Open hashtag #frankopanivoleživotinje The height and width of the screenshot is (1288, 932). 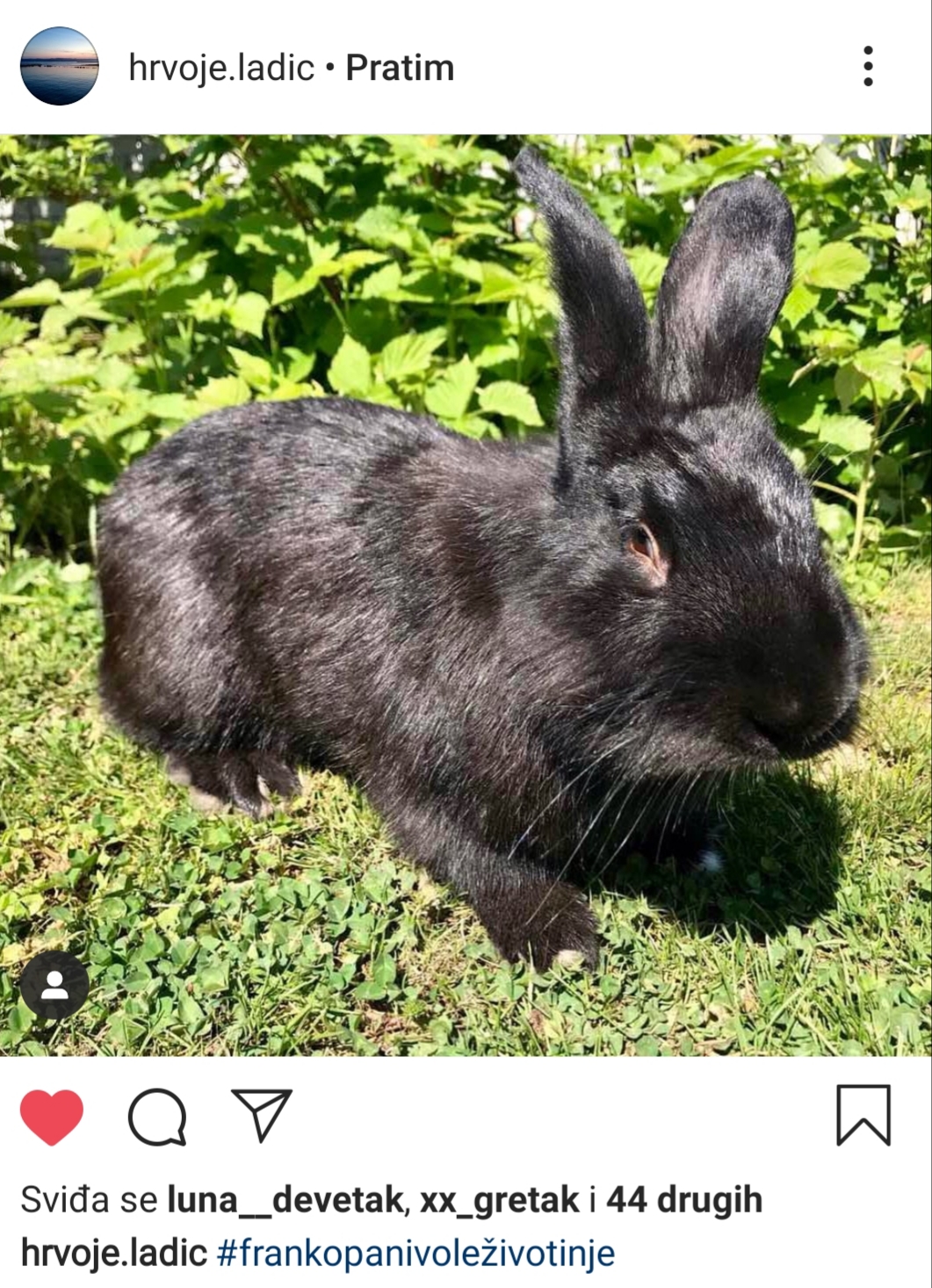(415, 1254)
